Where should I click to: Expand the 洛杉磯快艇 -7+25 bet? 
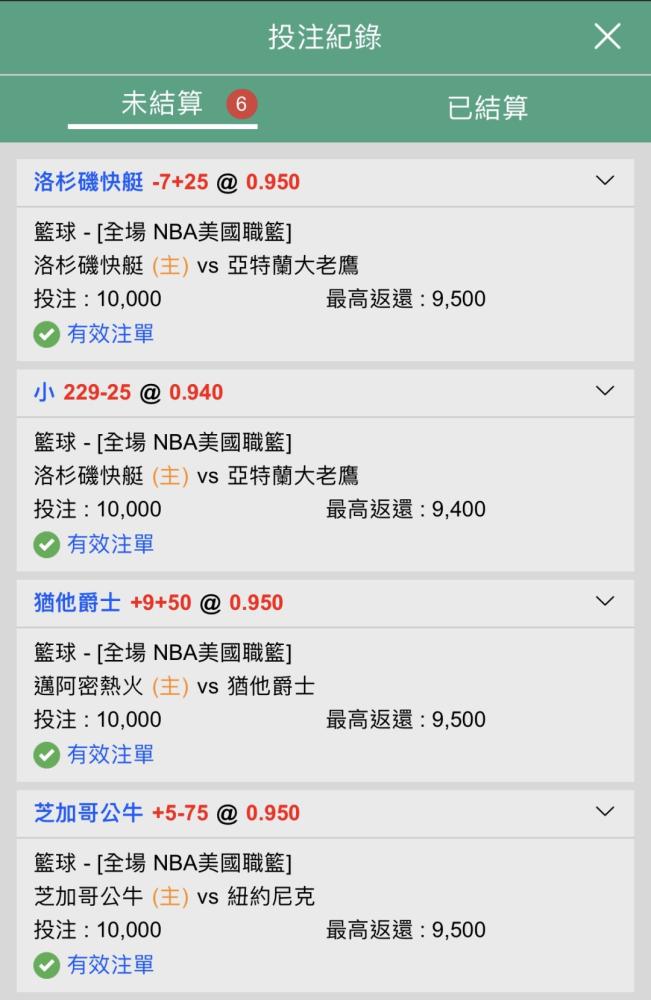(604, 180)
